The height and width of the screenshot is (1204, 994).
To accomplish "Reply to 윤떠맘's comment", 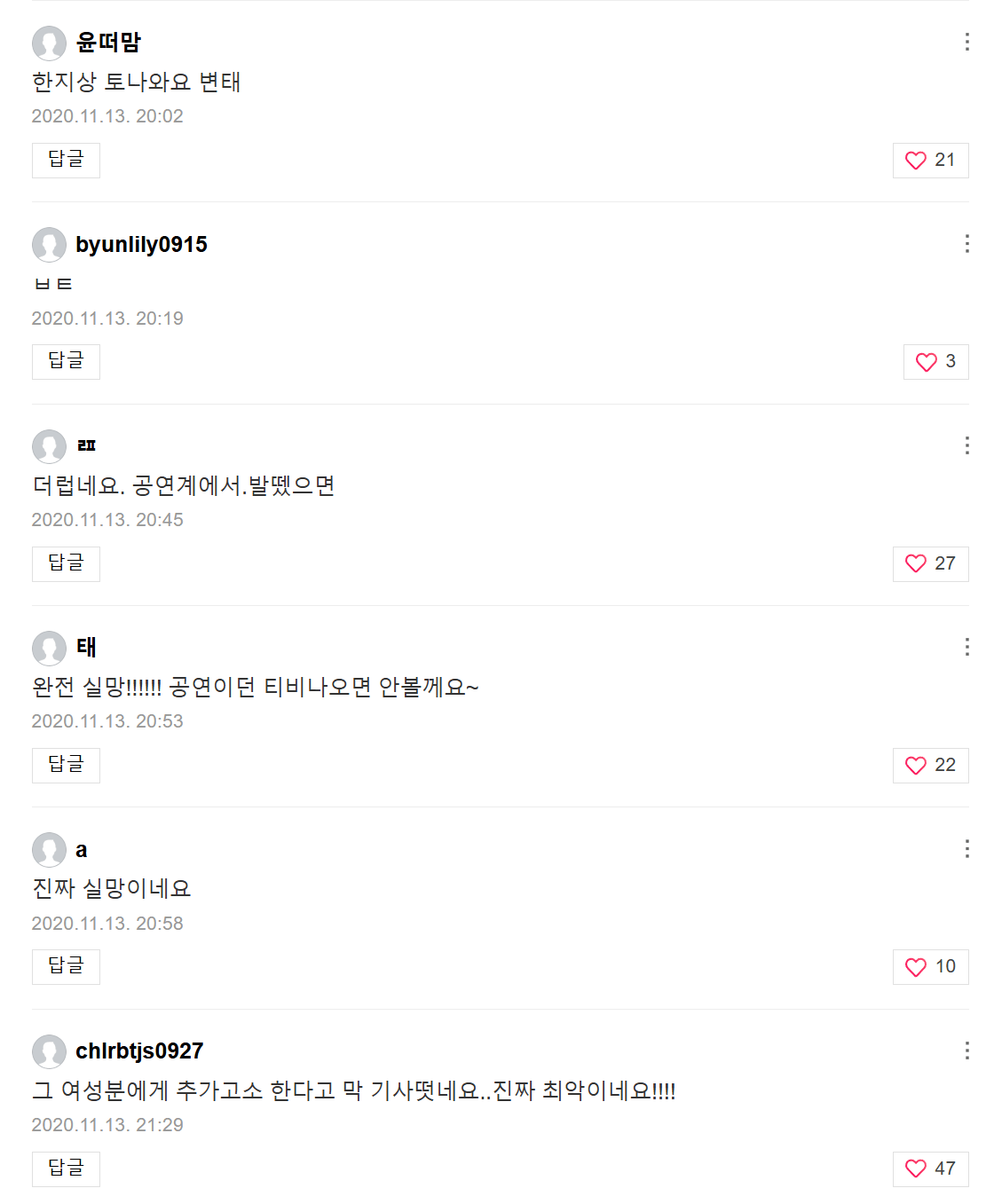I will (x=66, y=160).
